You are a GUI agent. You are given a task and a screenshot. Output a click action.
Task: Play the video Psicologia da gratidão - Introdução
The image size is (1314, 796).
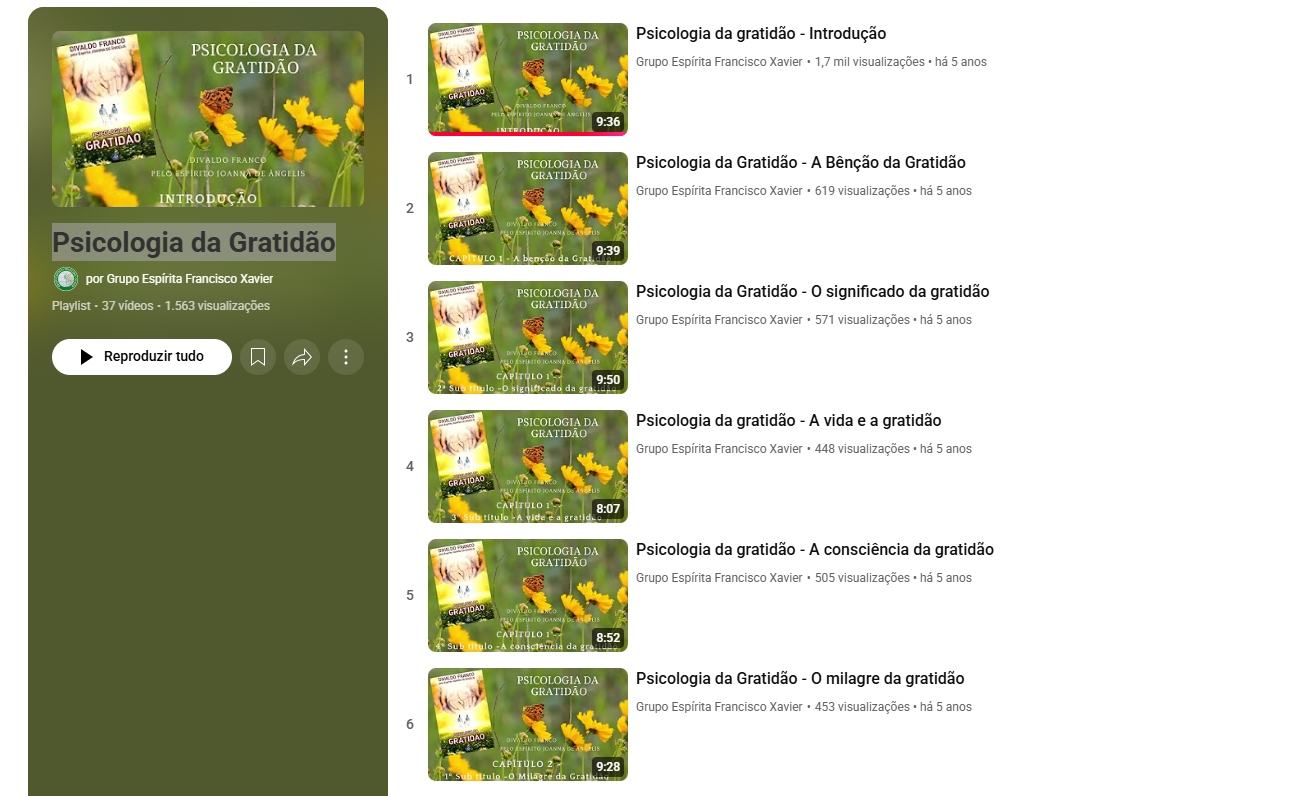click(x=760, y=34)
